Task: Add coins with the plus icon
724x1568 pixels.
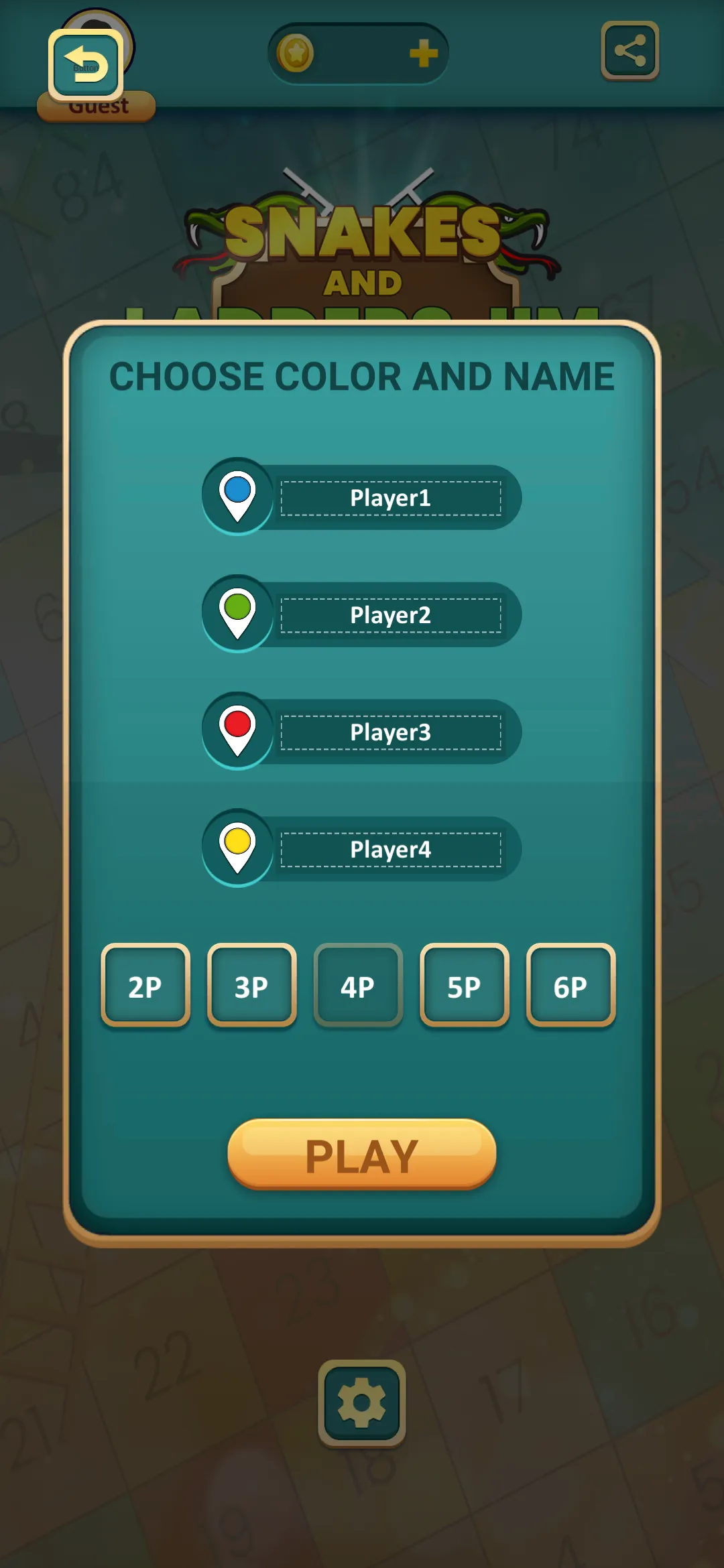Action: pyautogui.click(x=423, y=53)
